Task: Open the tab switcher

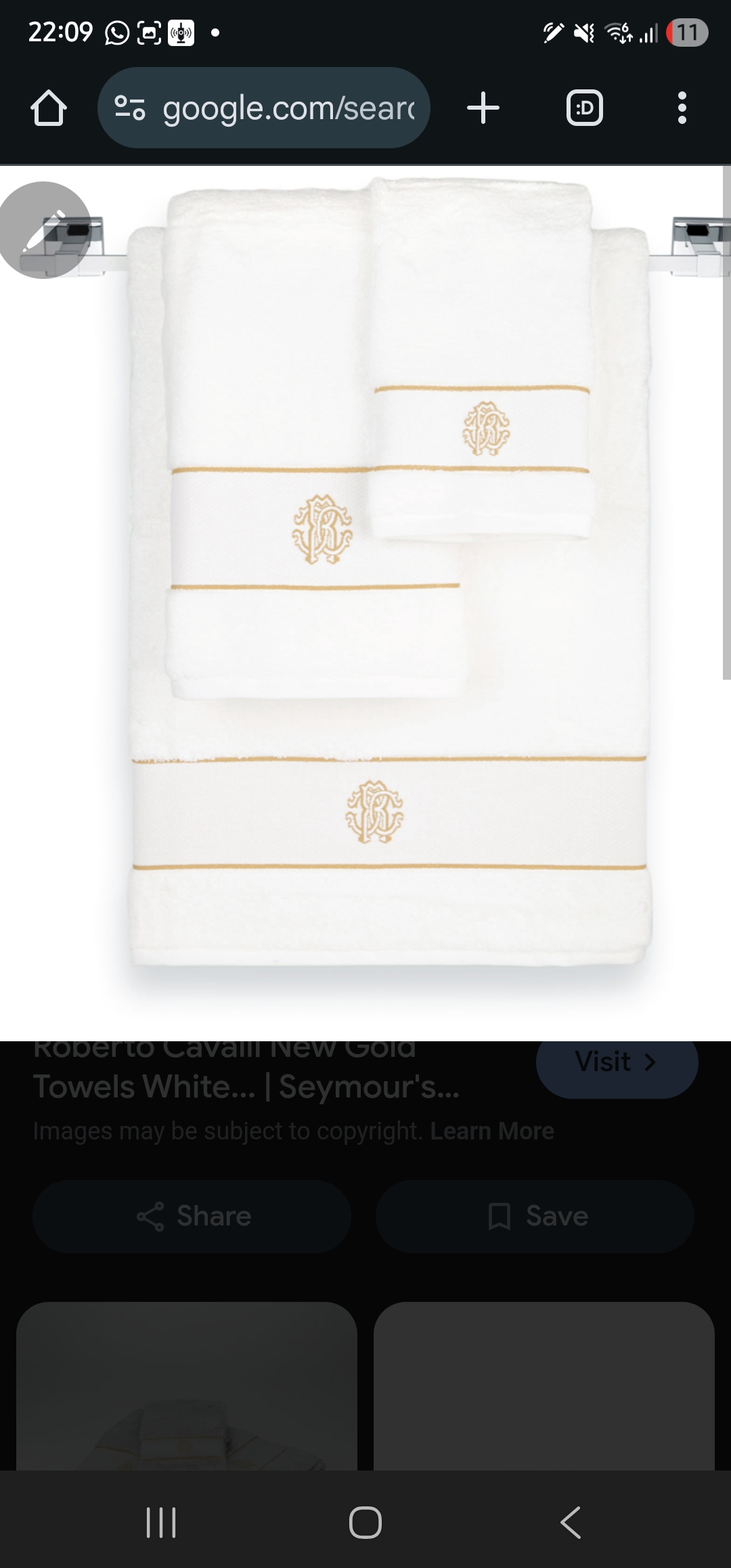Action: point(584,108)
